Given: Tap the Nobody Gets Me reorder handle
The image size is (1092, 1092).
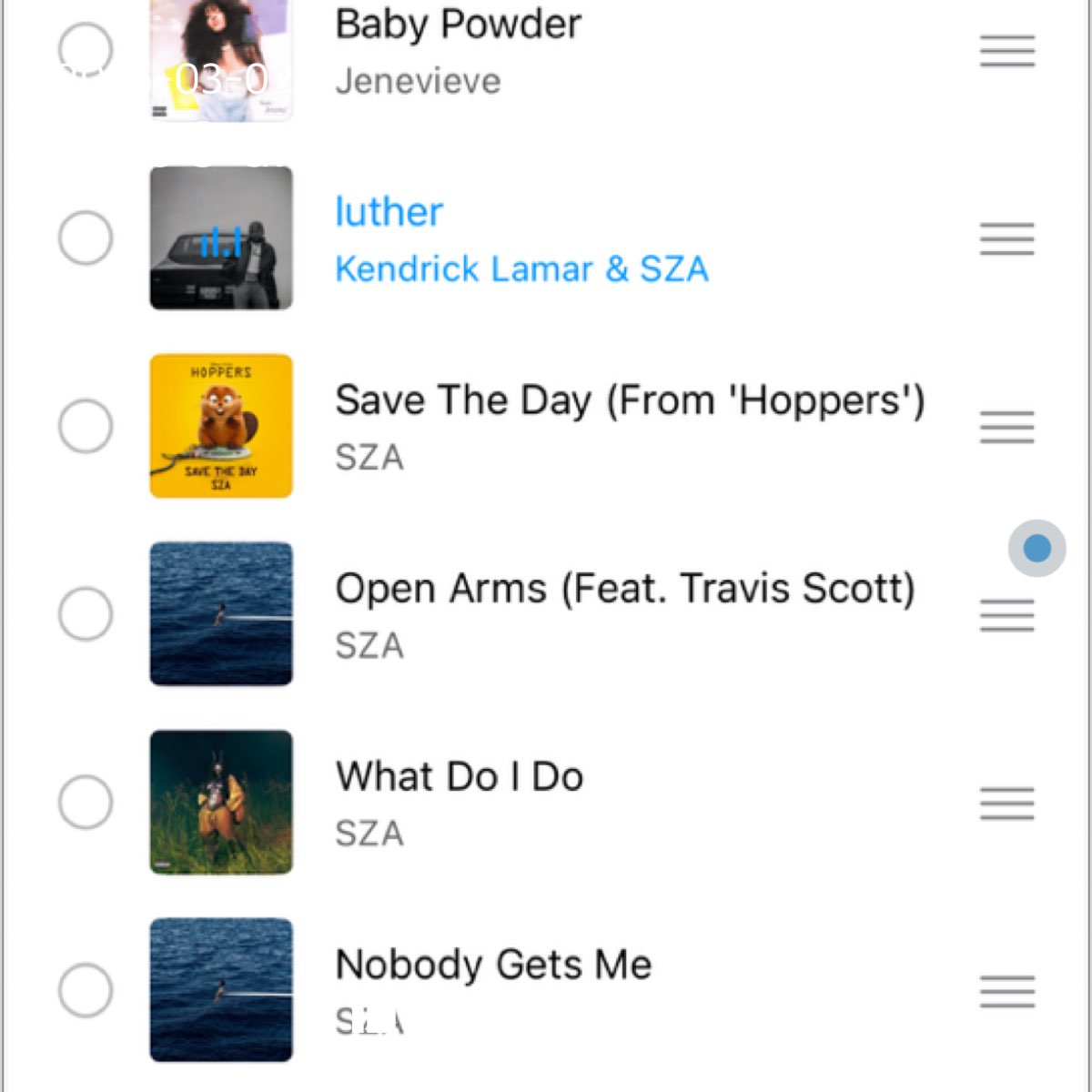Looking at the screenshot, I should pos(1007,991).
